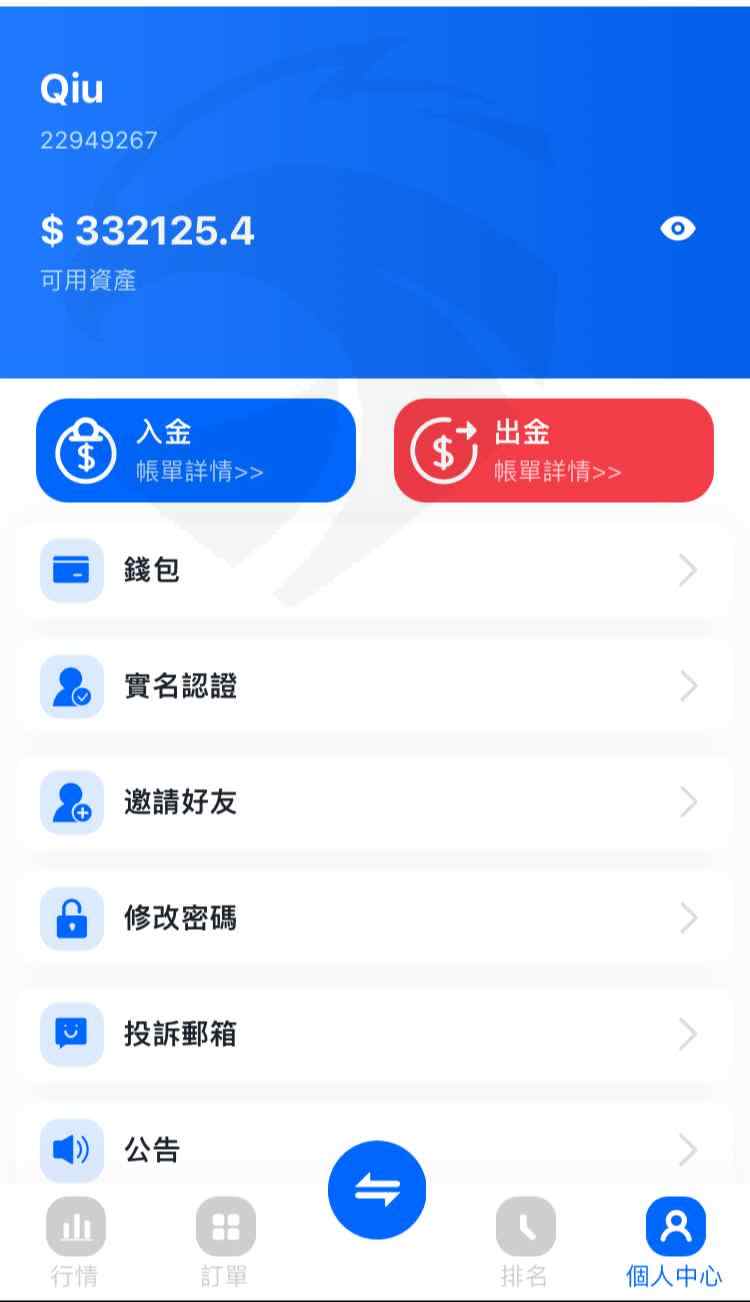750x1302 pixels.
Task: Tap the center blue trade swap button
Action: pos(377,1190)
